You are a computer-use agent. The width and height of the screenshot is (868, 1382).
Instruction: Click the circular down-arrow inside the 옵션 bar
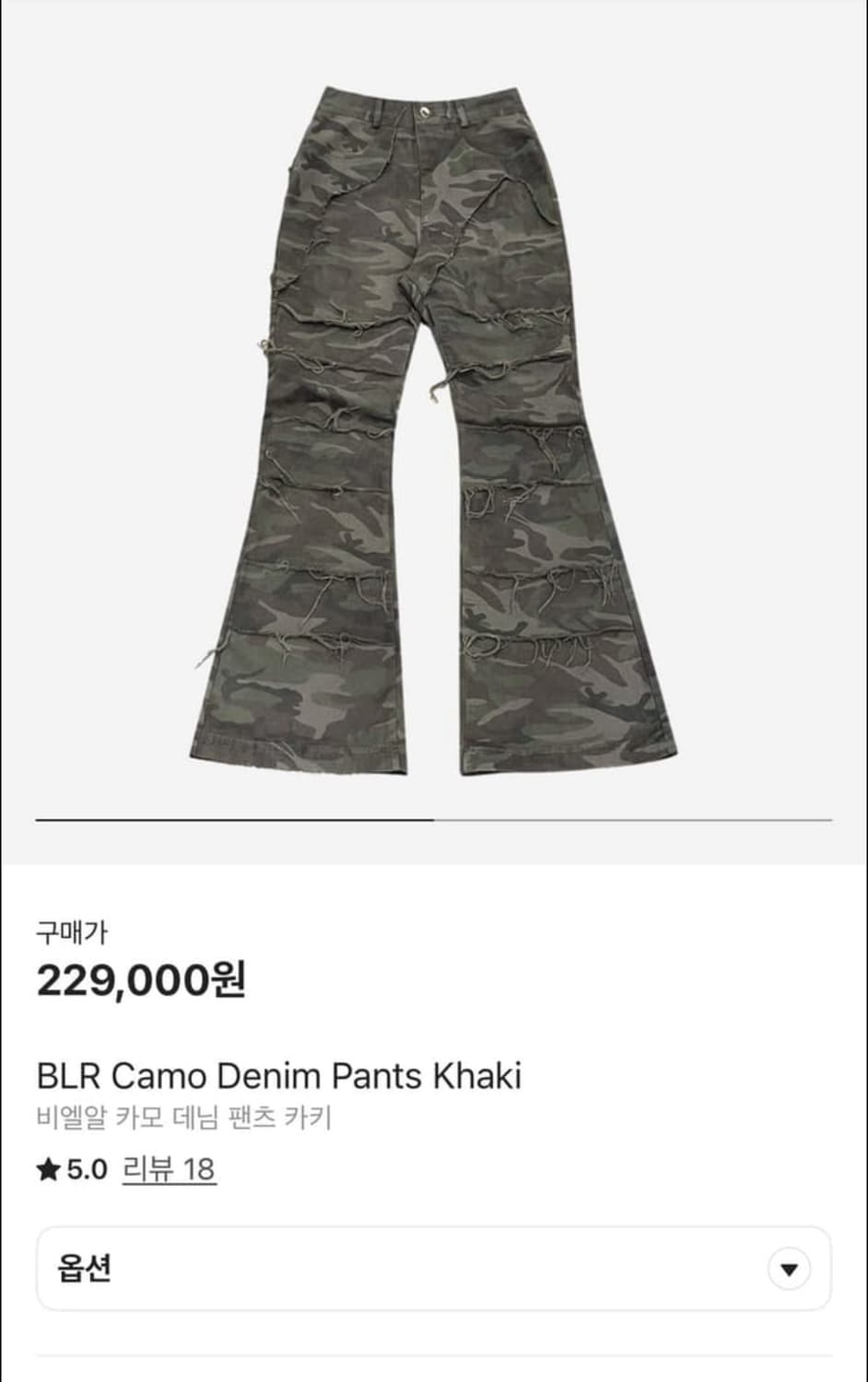pyautogui.click(x=788, y=1270)
